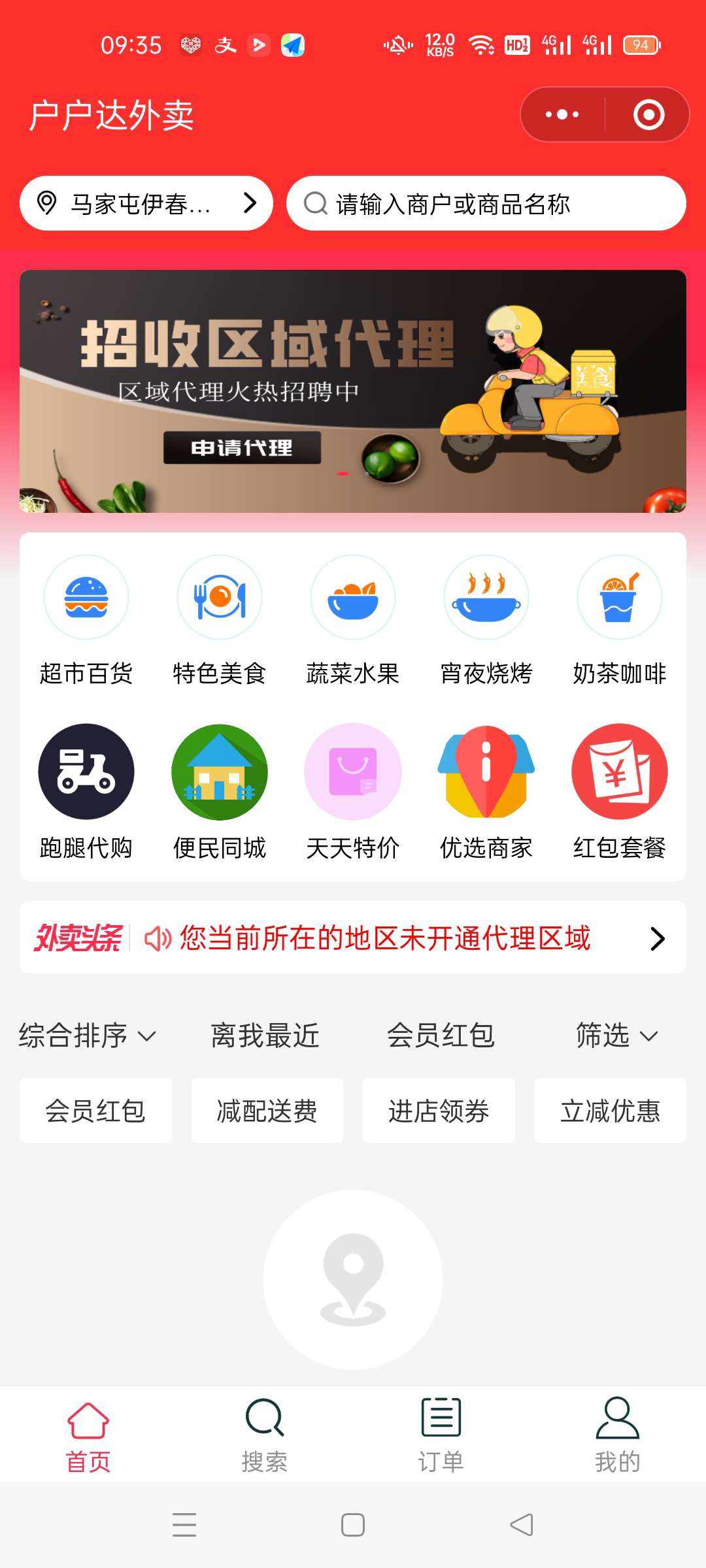Tap the 宵夜烧烤 hot pot icon
Screen dimensions: 706x1568
pos(486,596)
